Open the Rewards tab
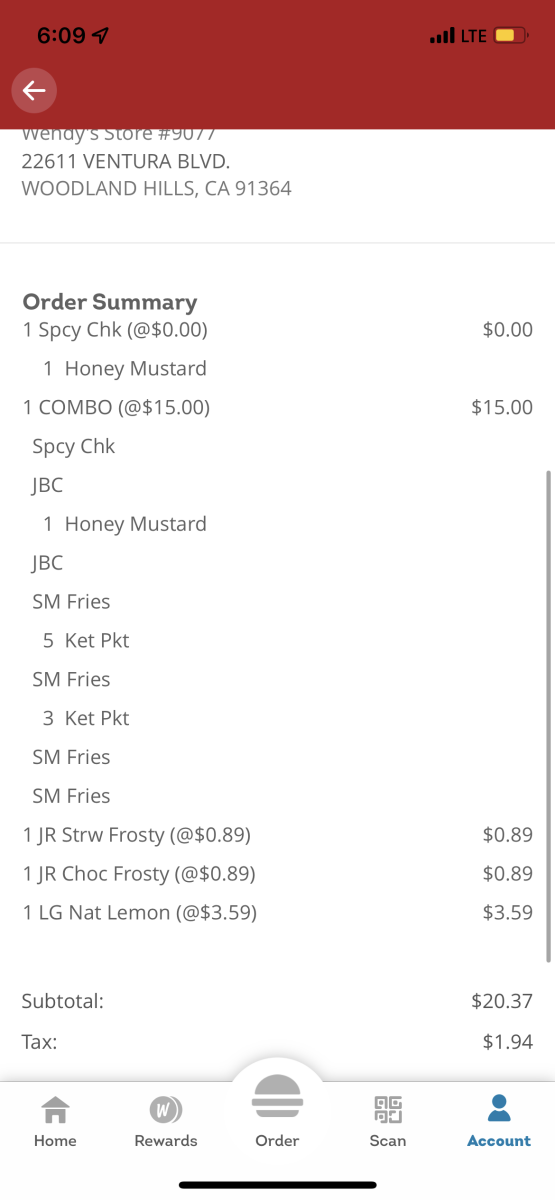This screenshot has width=555, height=1200. point(166,1121)
